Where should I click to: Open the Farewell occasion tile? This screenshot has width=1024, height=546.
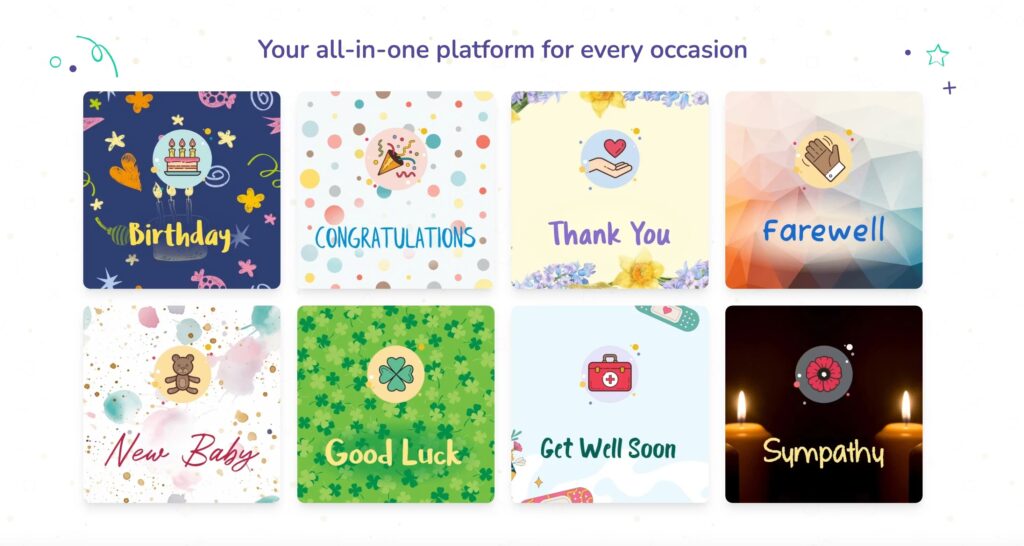(824, 190)
